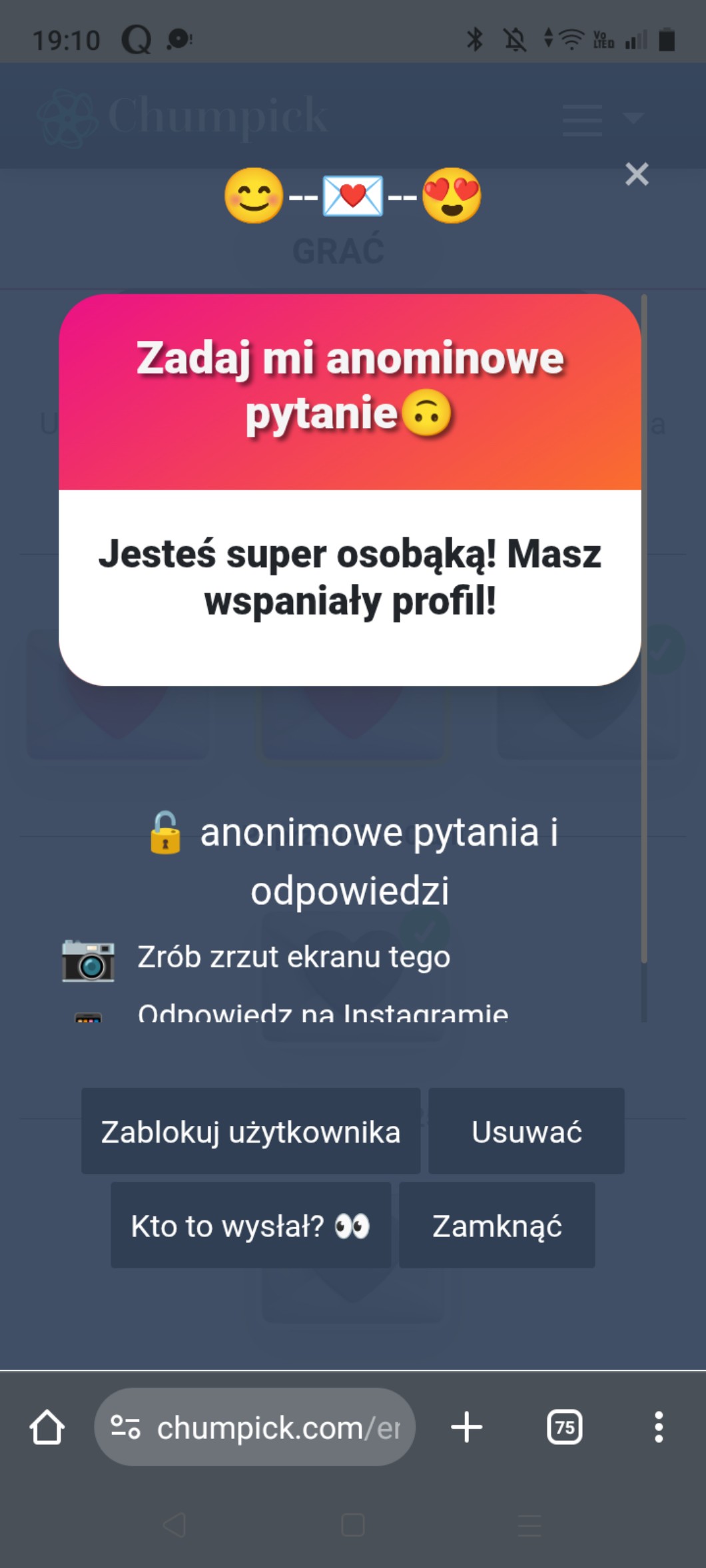Viewport: 706px width, 1568px height.
Task: Open the tab switcher showing 75
Action: click(564, 1427)
